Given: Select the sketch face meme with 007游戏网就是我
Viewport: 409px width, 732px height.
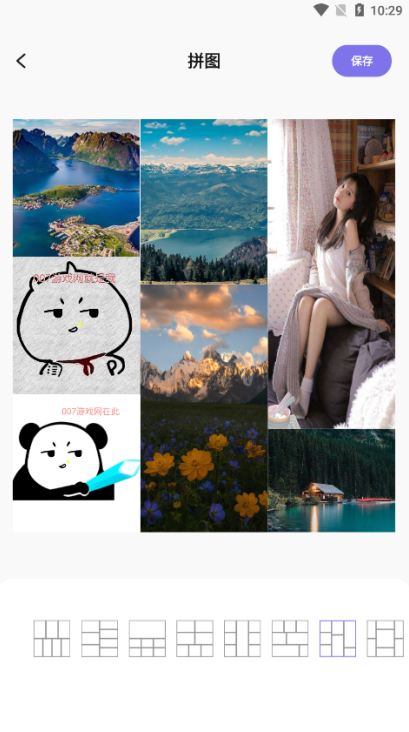Looking at the screenshot, I should (76, 325).
